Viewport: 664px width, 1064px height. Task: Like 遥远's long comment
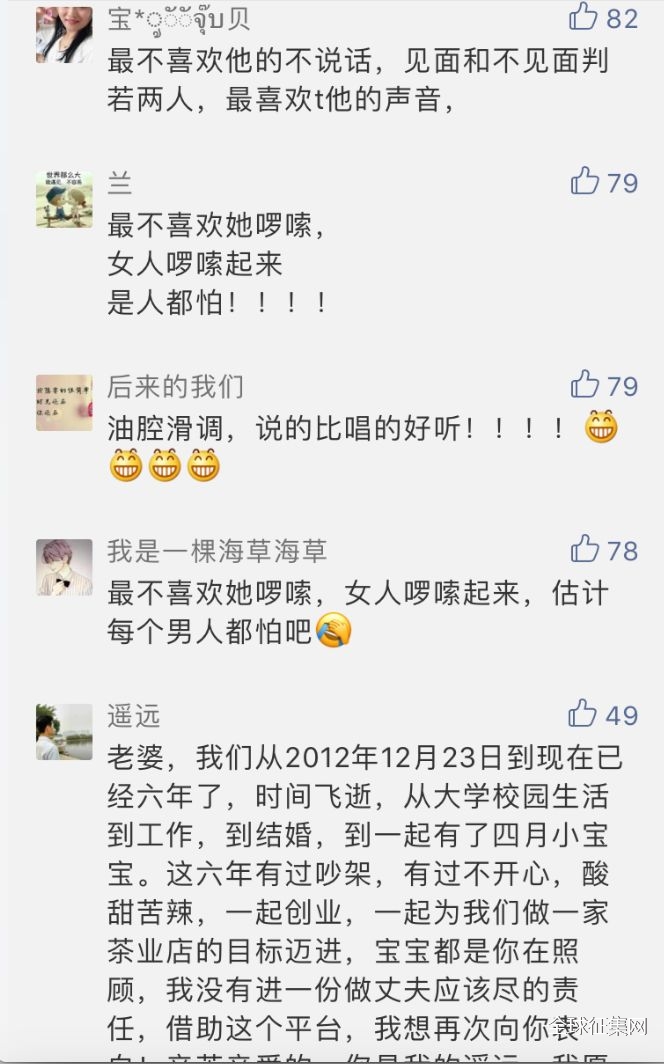pyautogui.click(x=583, y=713)
